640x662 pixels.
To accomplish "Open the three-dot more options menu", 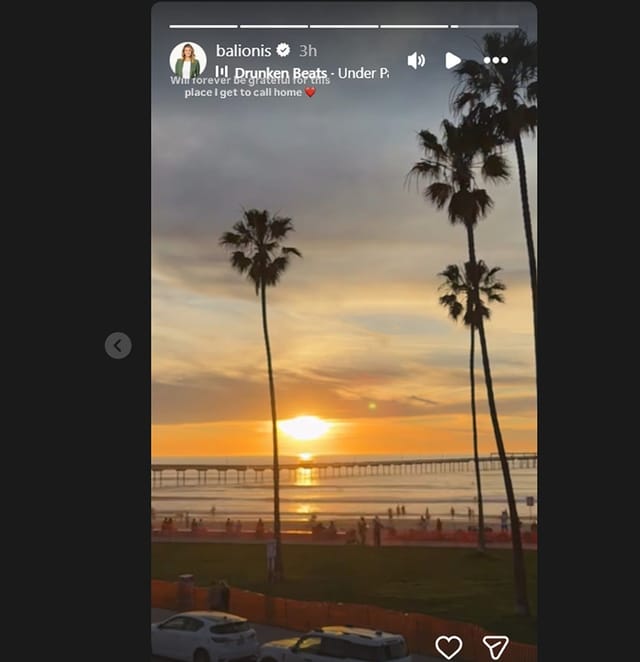I will 496,61.
